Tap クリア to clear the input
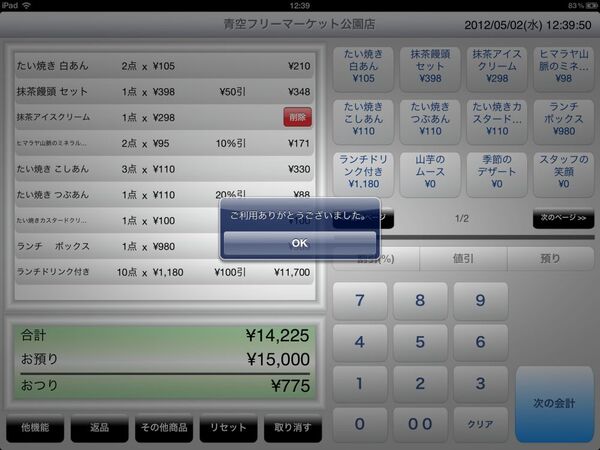 click(x=481, y=424)
